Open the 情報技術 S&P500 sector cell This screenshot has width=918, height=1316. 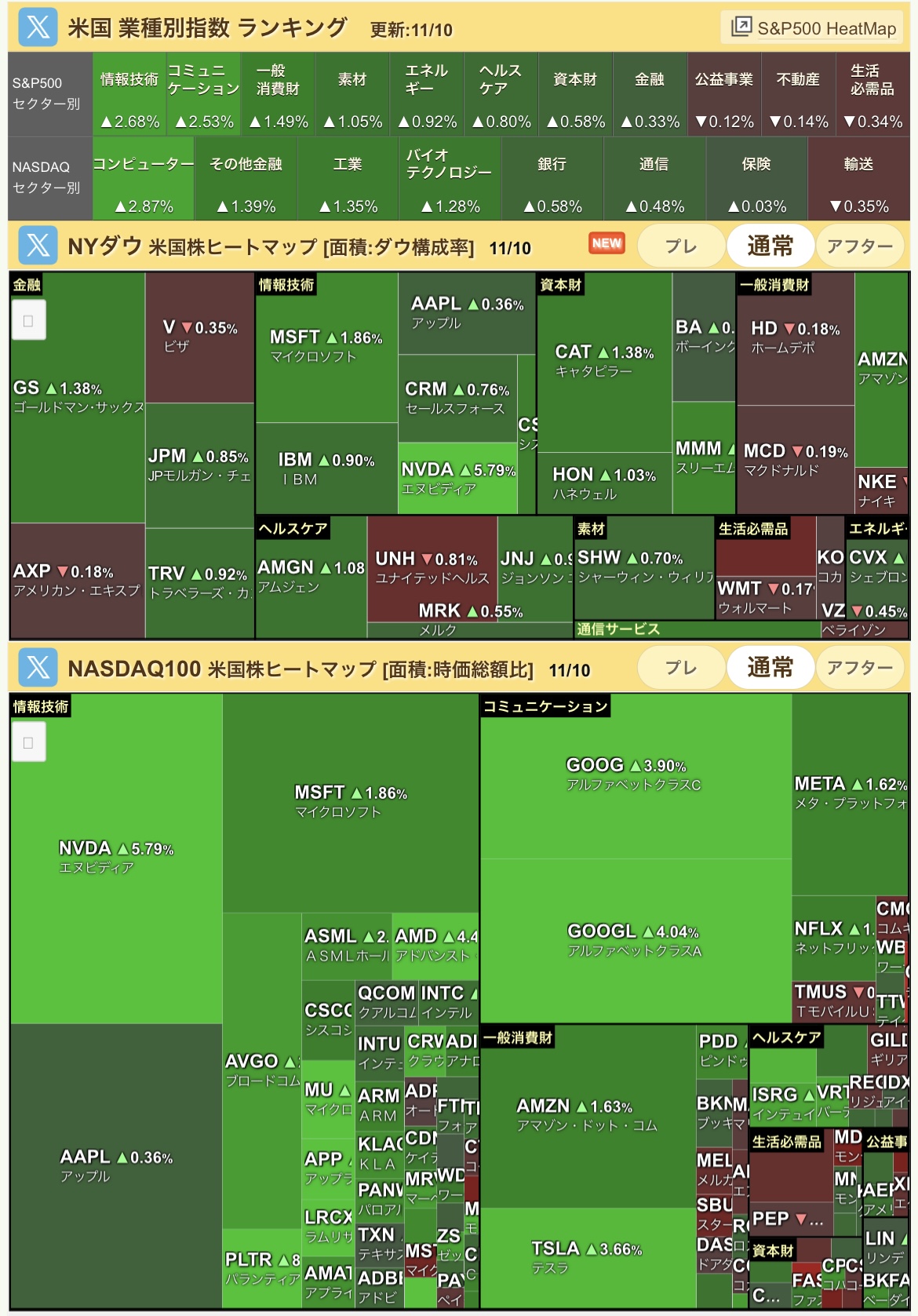click(x=129, y=94)
